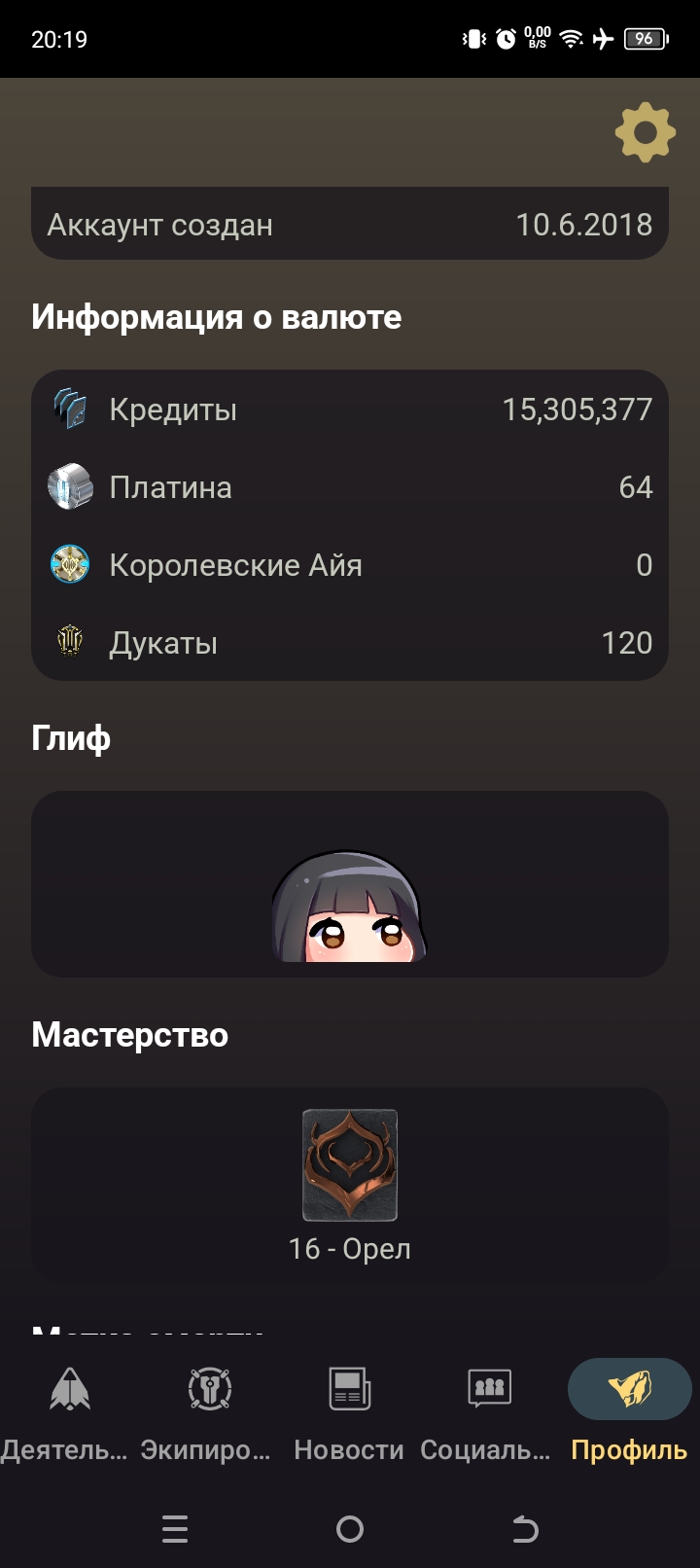The image size is (700, 1568).
Task: Tap the Профиль tab
Action: click(x=629, y=1408)
